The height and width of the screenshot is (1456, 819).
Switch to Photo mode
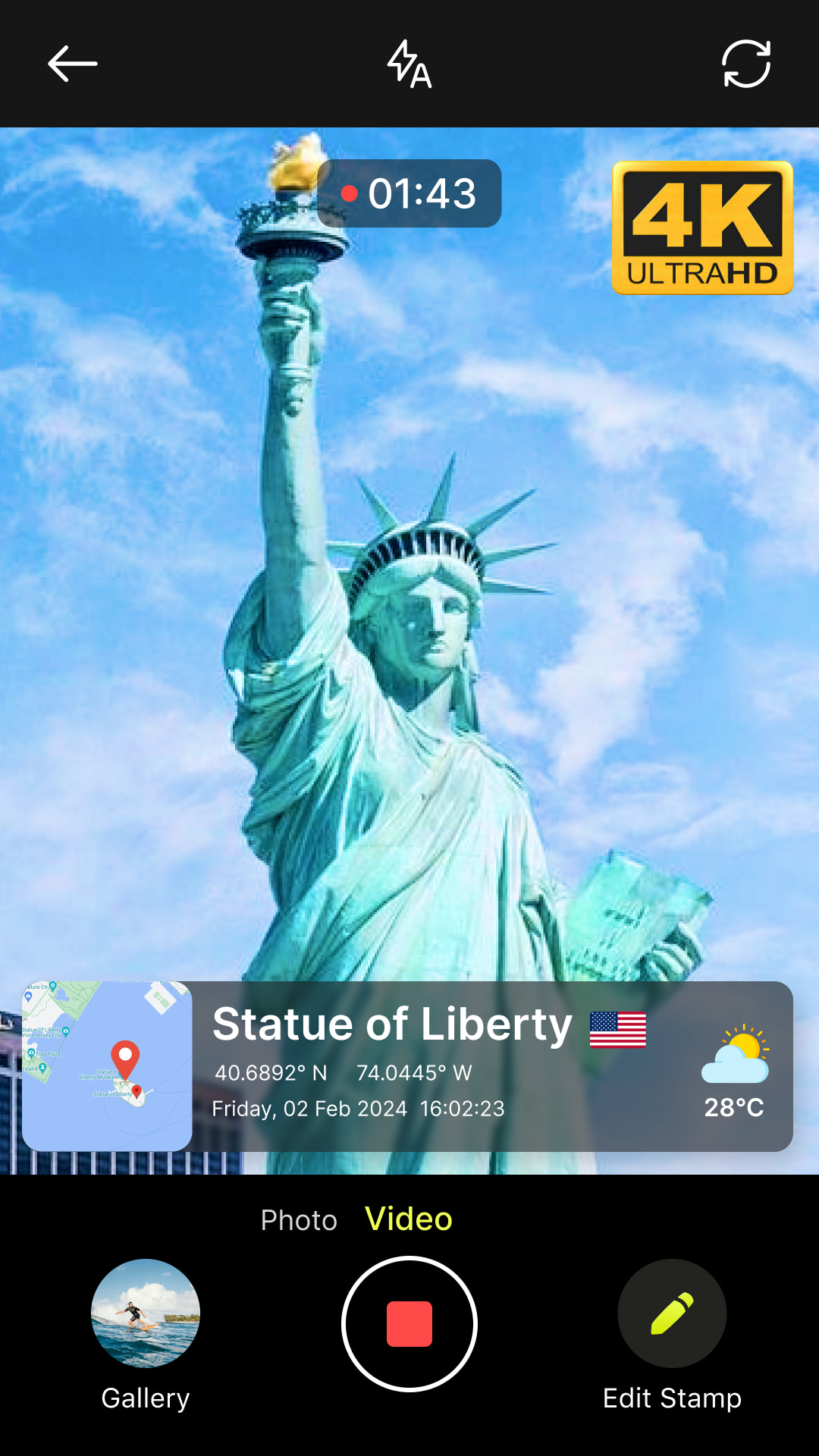click(299, 1220)
